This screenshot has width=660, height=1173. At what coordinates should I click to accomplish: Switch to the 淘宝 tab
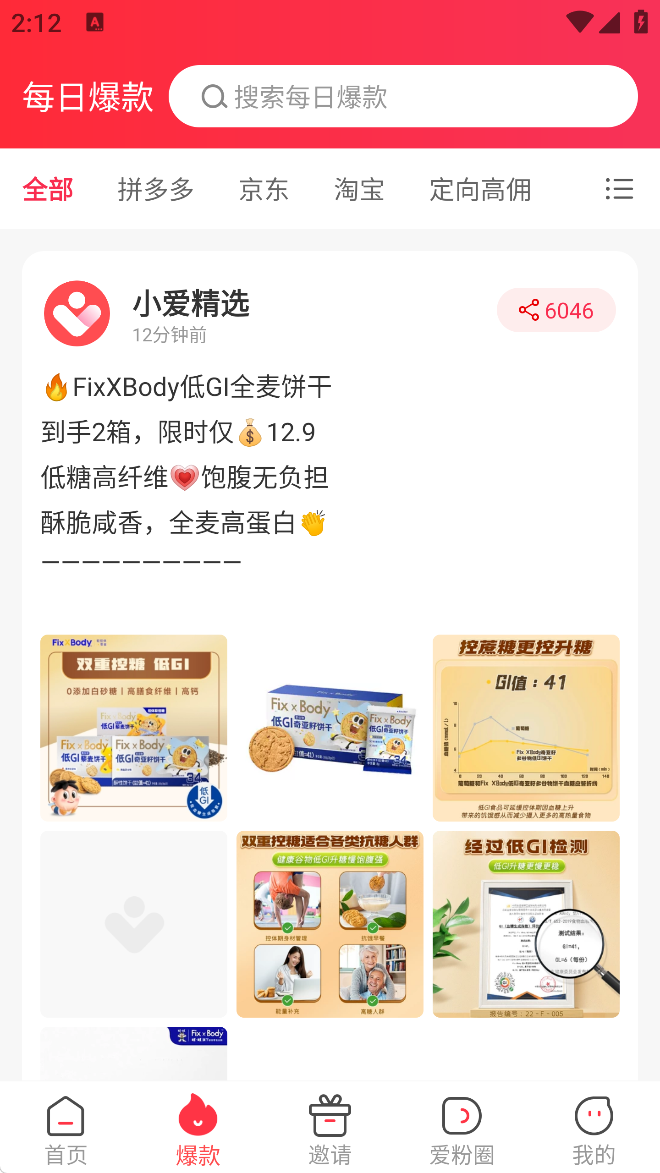[359, 189]
